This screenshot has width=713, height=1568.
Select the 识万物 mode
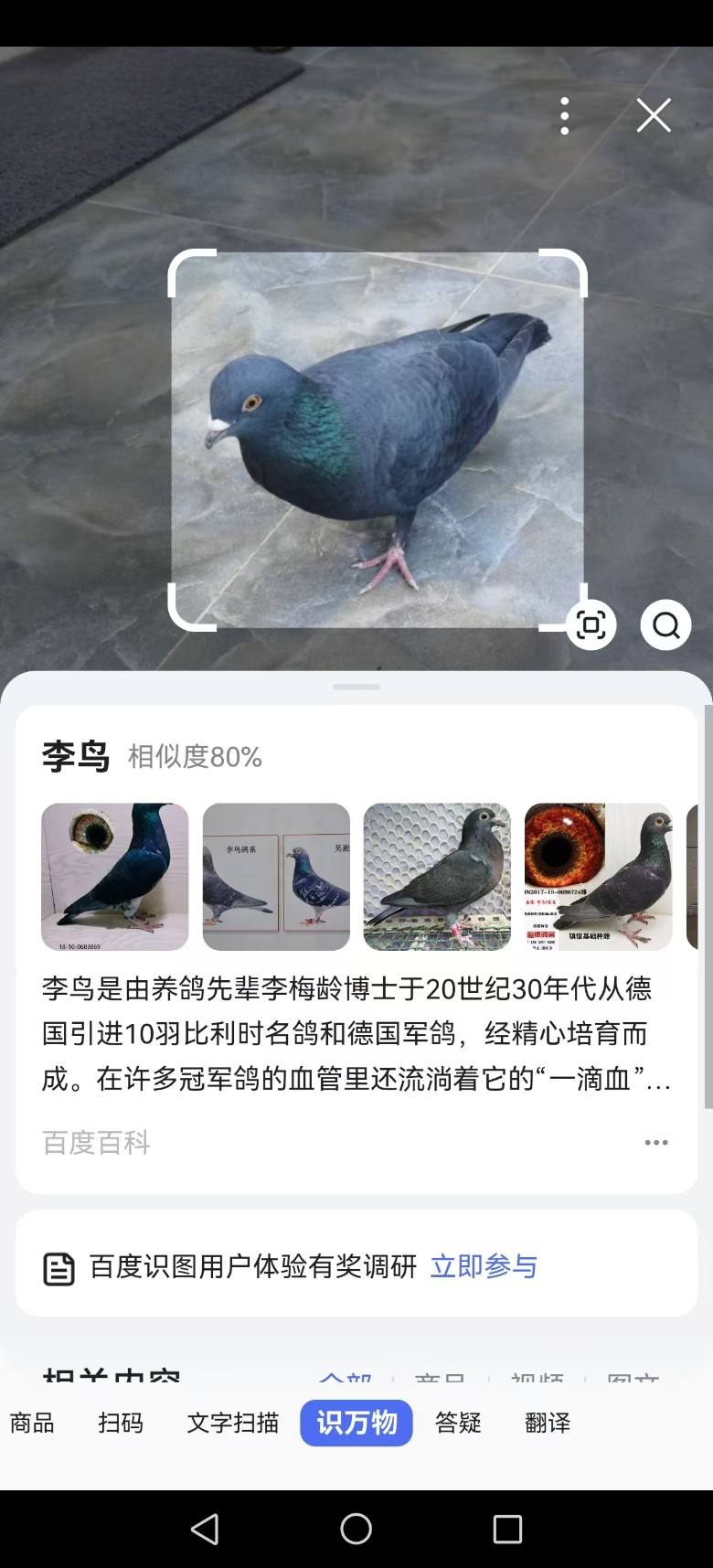(356, 1423)
